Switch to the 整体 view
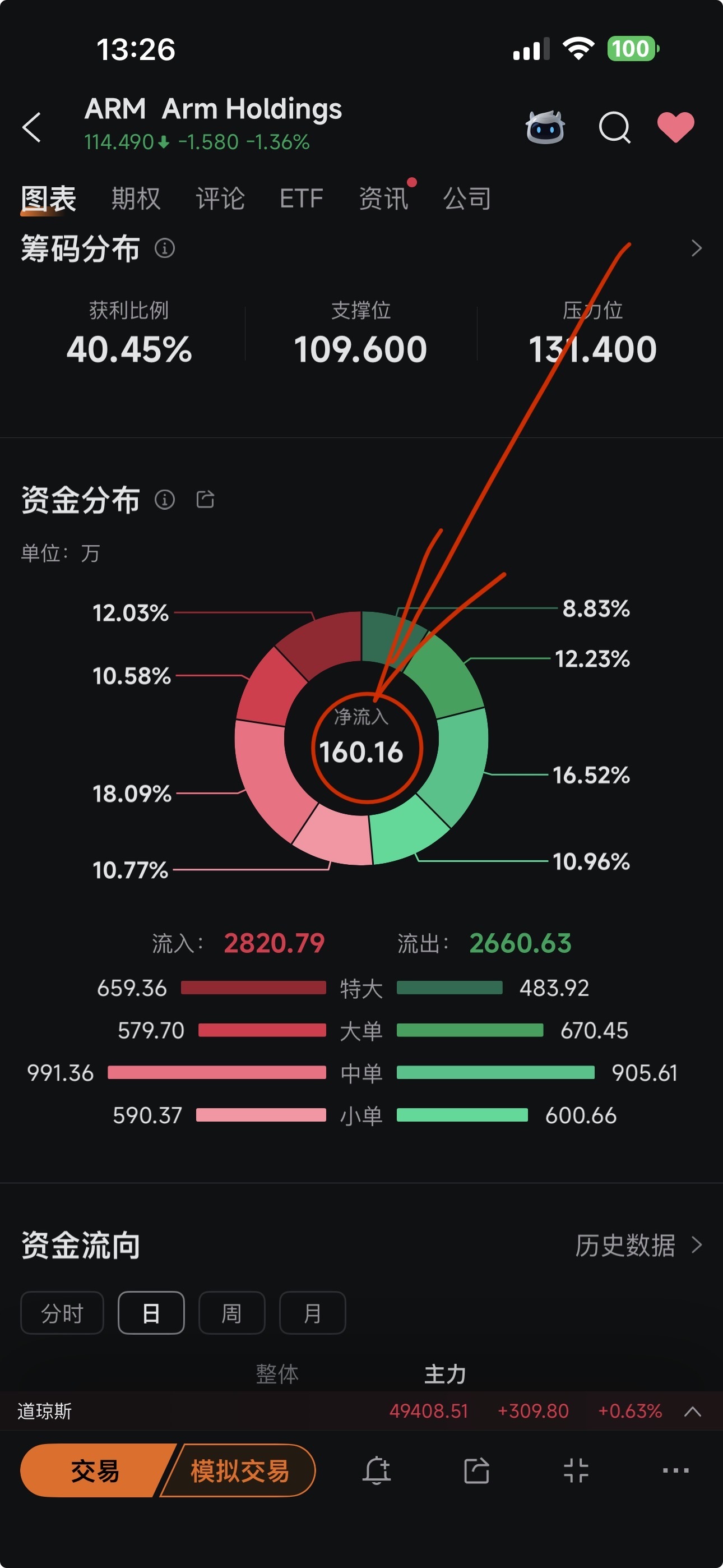This screenshot has height=1568, width=723. click(277, 1373)
